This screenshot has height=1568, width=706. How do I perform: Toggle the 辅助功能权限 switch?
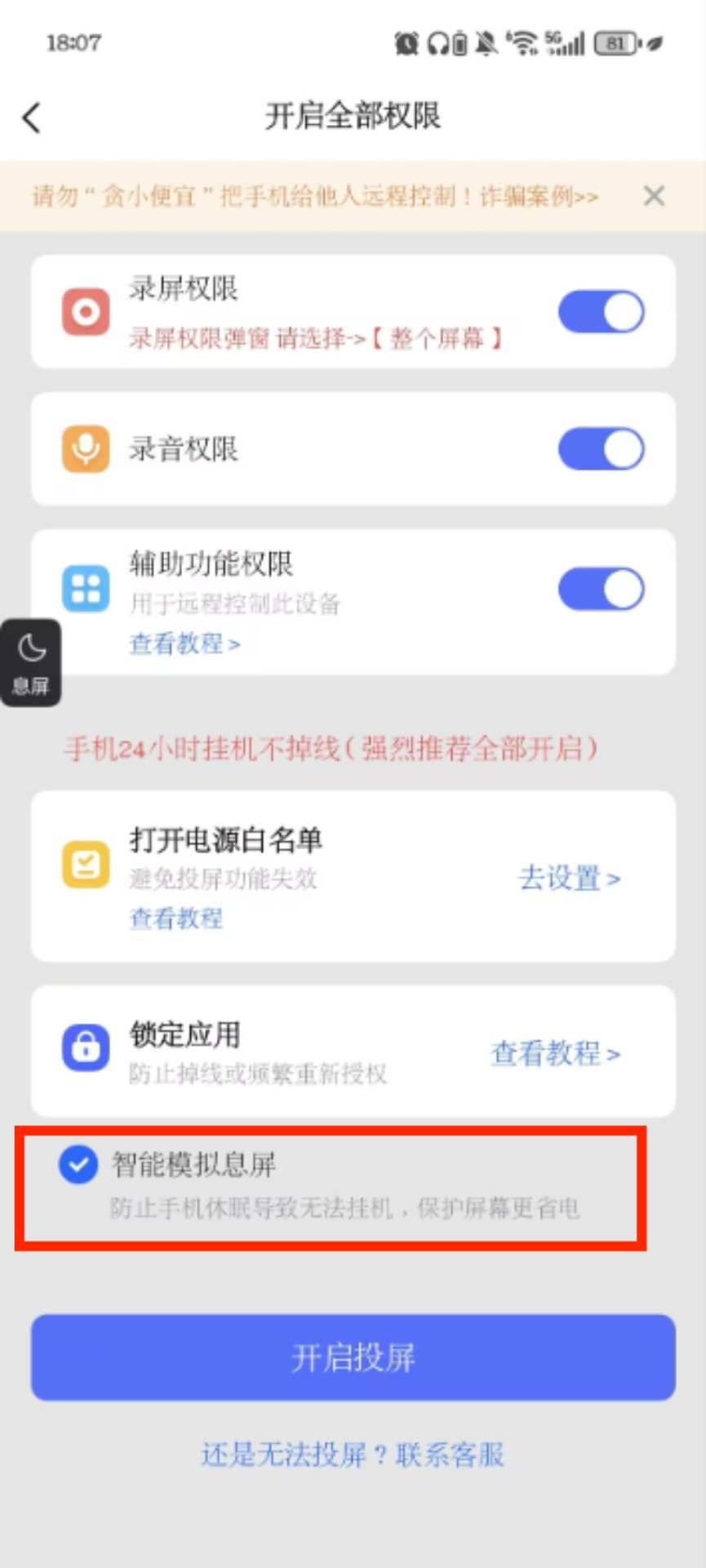(602, 589)
